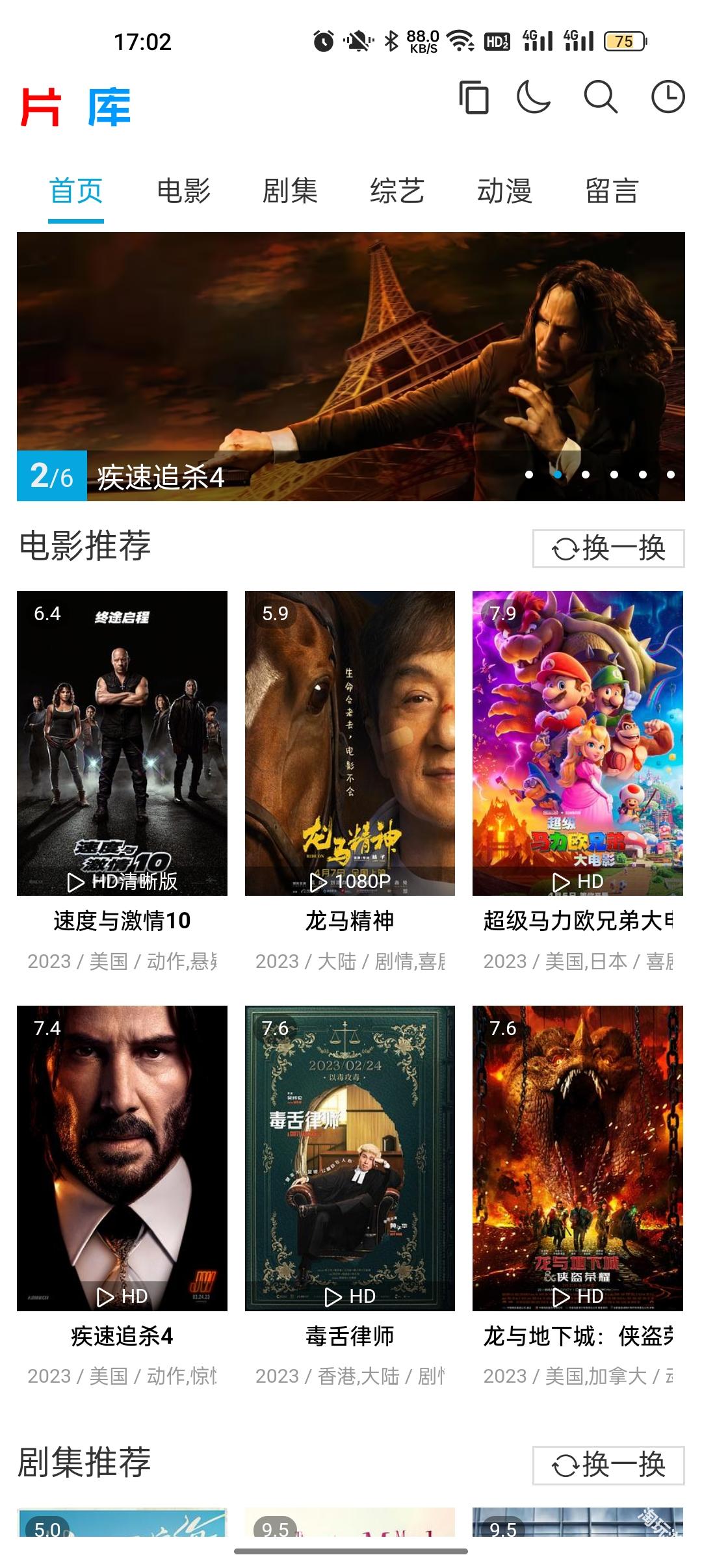Refresh 剧集推荐 with 换一换
The image size is (702, 1568).
[608, 1465]
